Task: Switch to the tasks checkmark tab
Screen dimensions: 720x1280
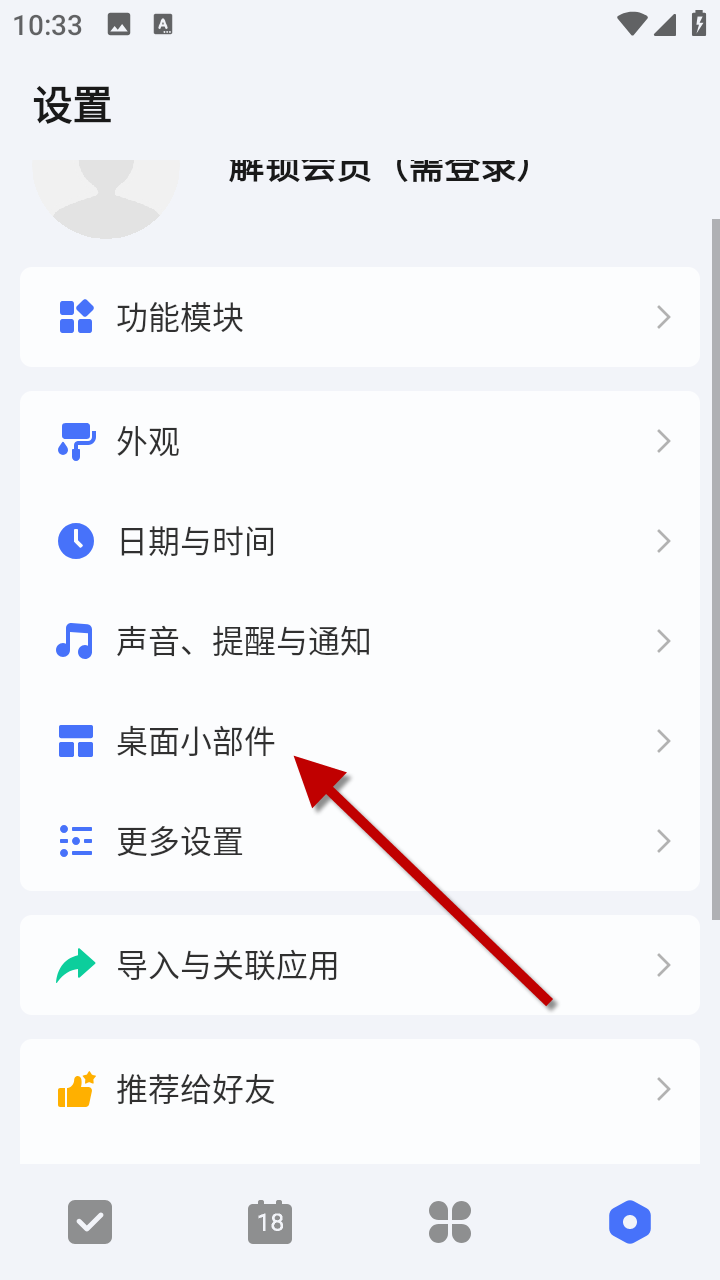Action: click(x=90, y=1221)
